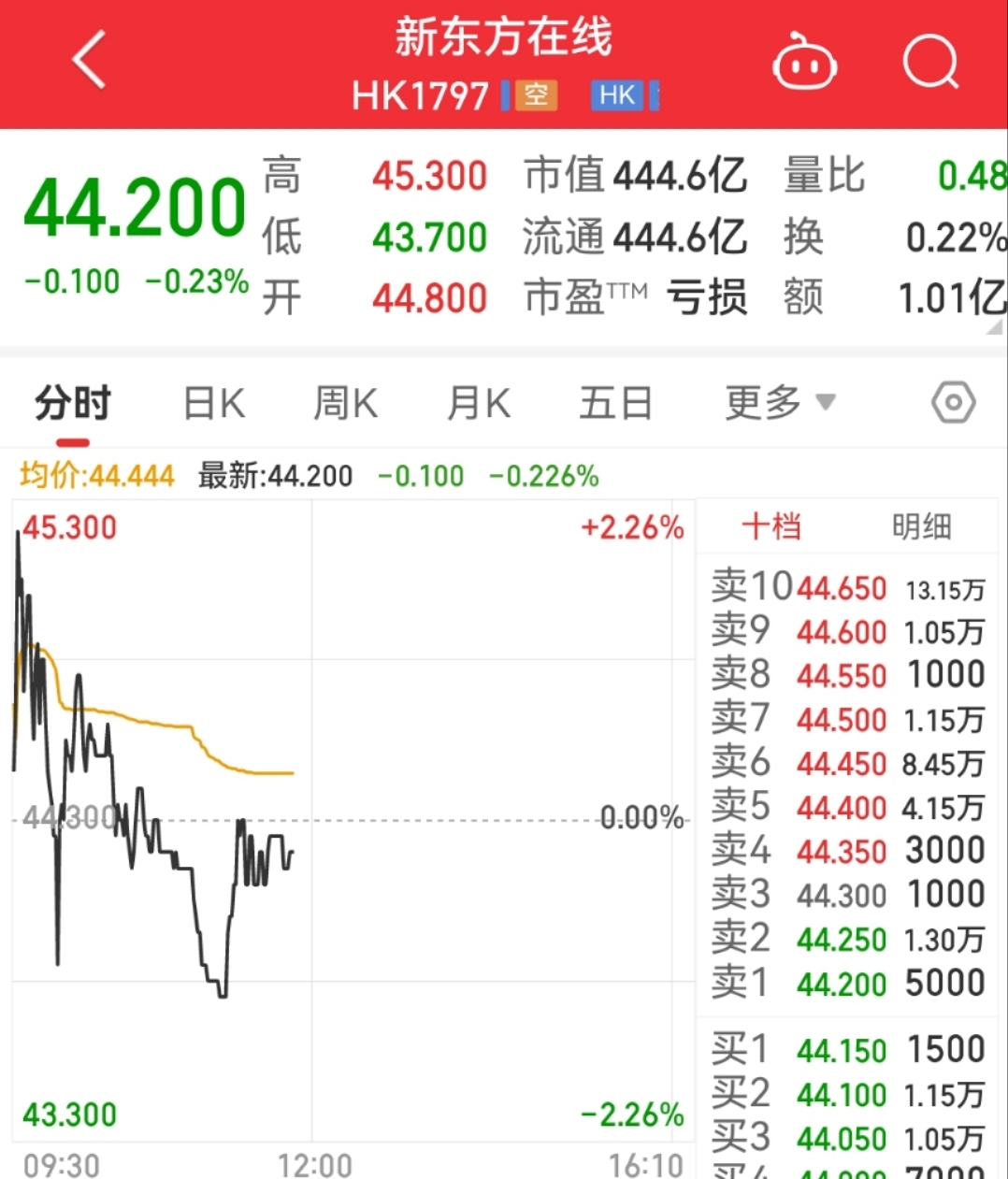The image size is (1008, 1179).
Task: Open chart settings via hexagon gear icon
Action: 953,402
